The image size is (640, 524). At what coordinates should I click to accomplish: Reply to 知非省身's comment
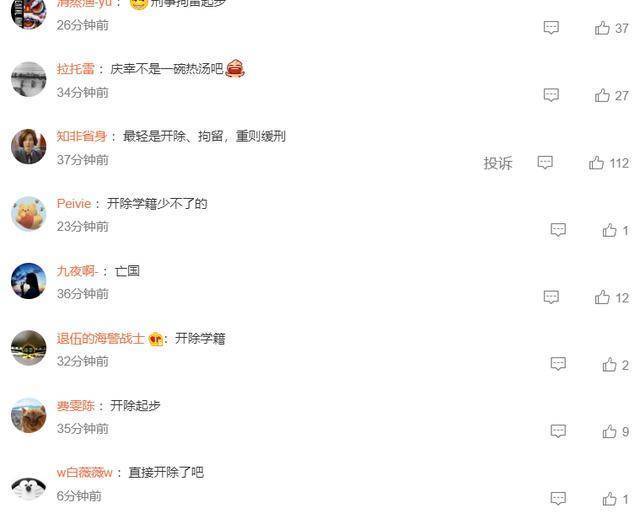545,163
